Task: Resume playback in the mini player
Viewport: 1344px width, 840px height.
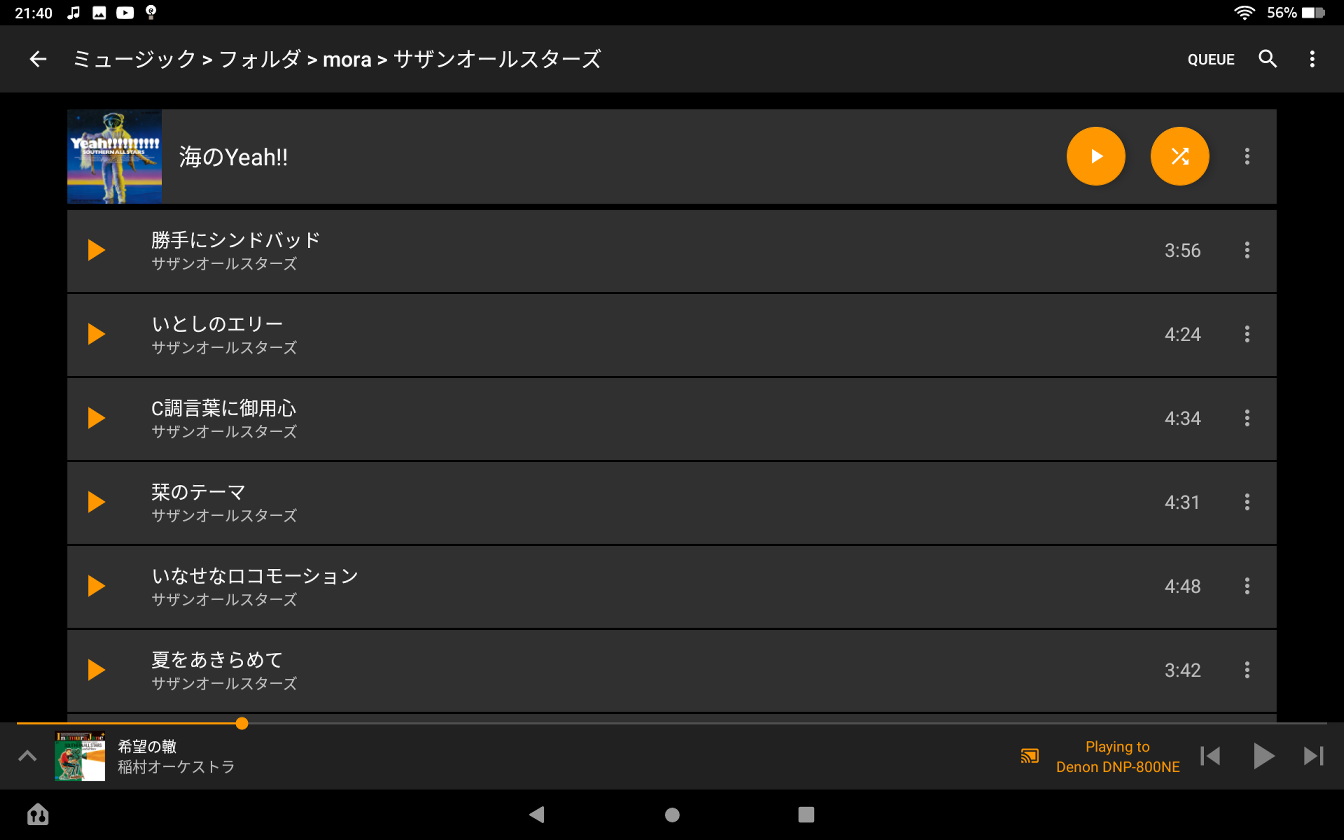Action: coord(1263,756)
